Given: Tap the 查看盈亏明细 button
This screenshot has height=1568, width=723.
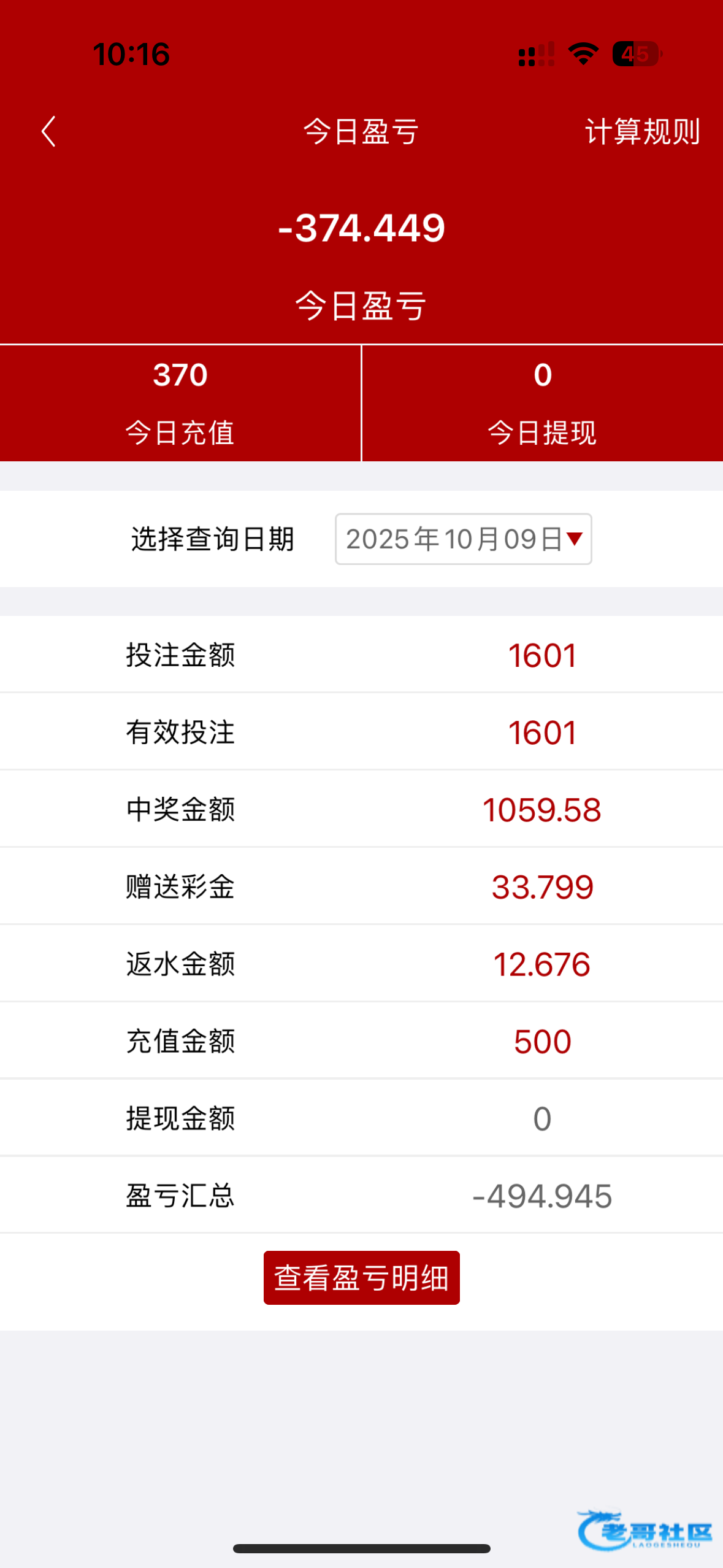Looking at the screenshot, I should pos(361,1277).
